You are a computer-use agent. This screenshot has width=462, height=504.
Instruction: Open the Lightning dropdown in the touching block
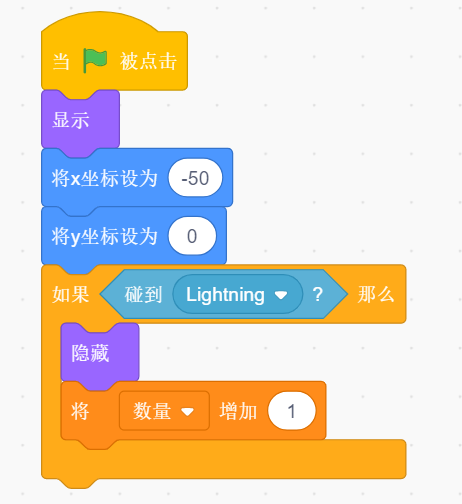(238, 294)
